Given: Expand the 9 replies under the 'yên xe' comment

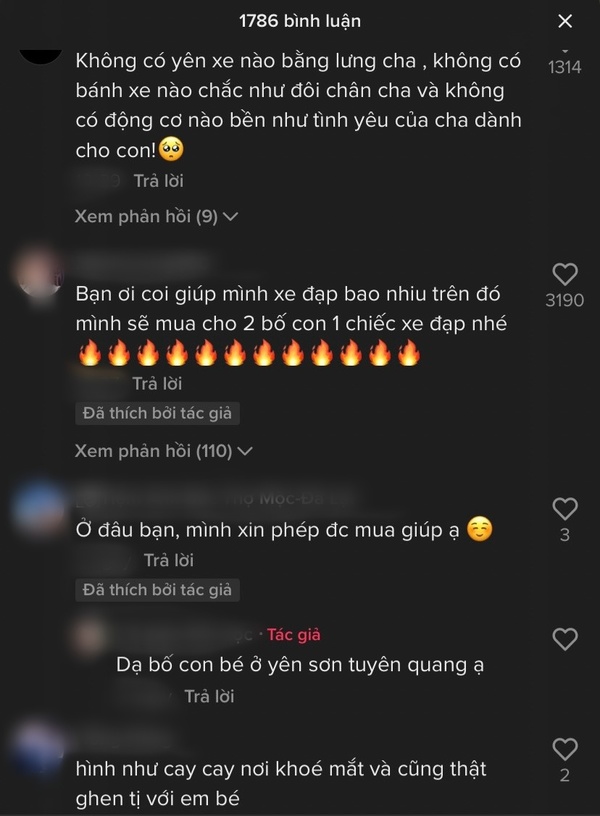Looking at the screenshot, I should pyautogui.click(x=156, y=215).
